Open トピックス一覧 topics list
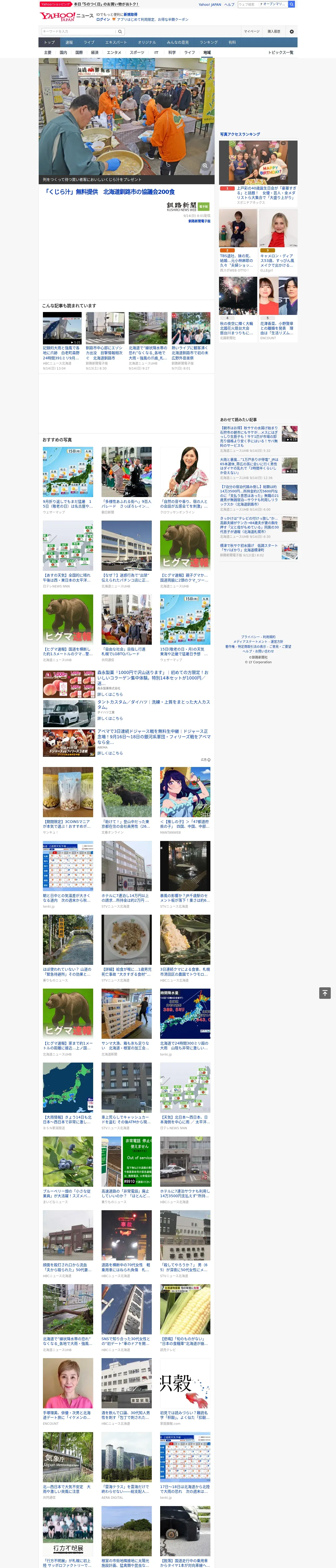Viewport: 336px width, 1568px height. (281, 52)
